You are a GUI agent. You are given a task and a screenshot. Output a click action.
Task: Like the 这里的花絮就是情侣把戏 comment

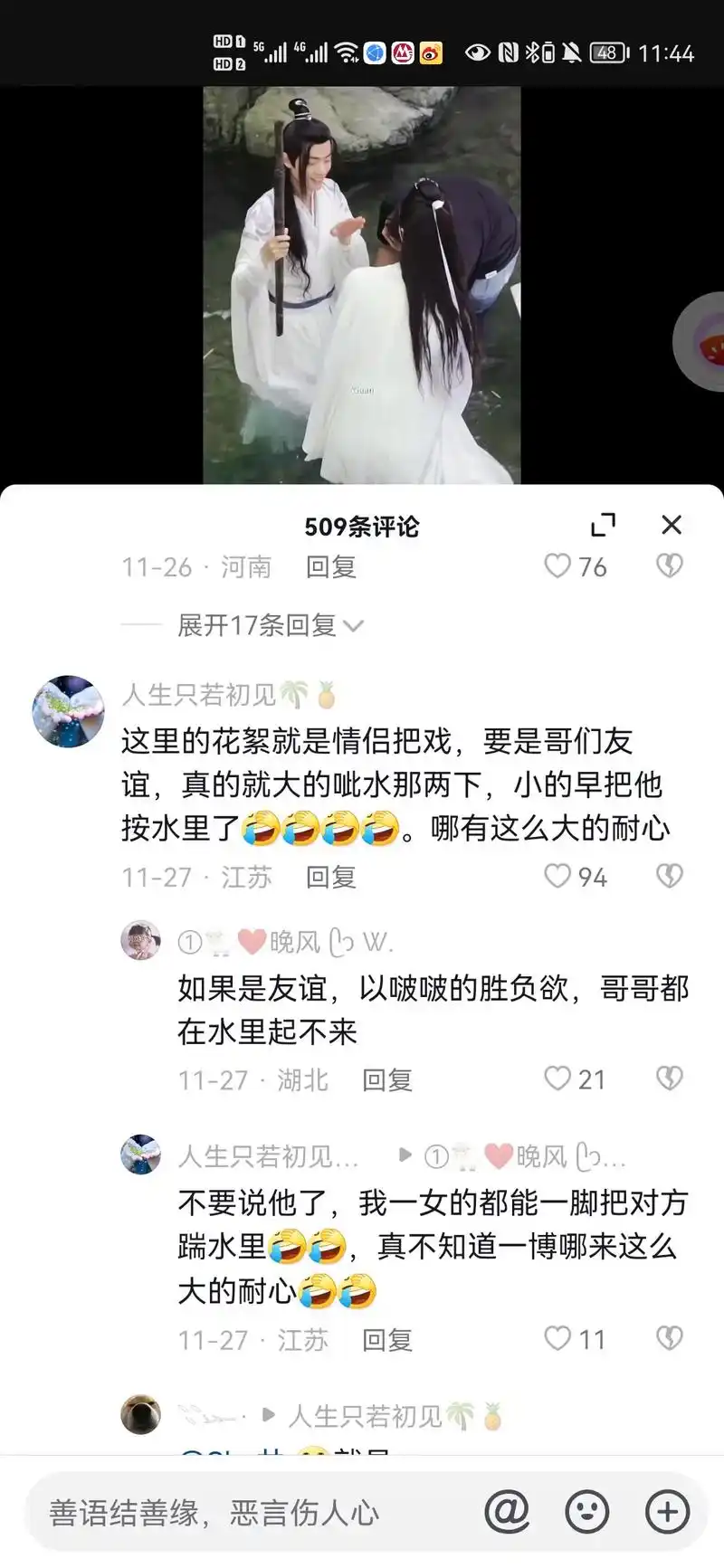(556, 874)
